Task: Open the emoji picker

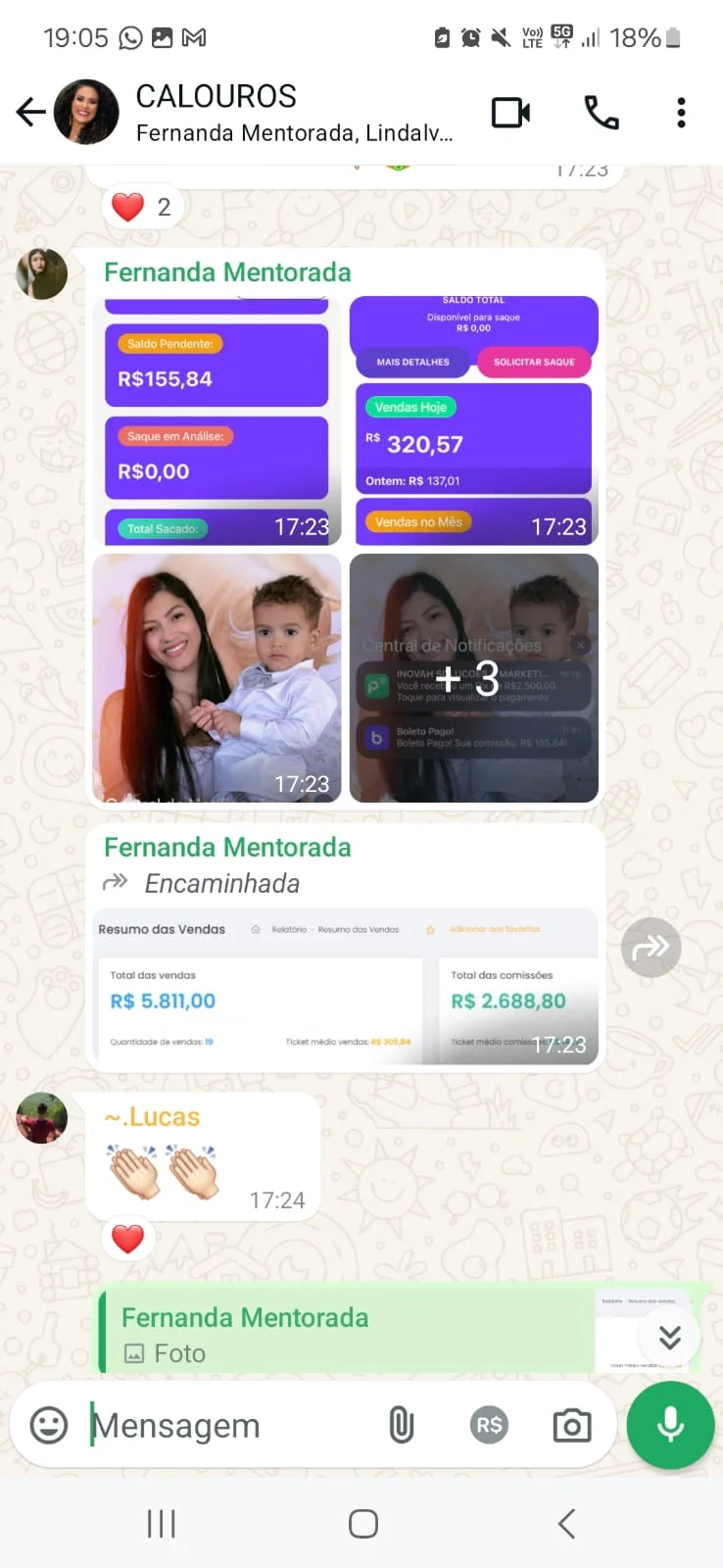Action: (x=49, y=1425)
